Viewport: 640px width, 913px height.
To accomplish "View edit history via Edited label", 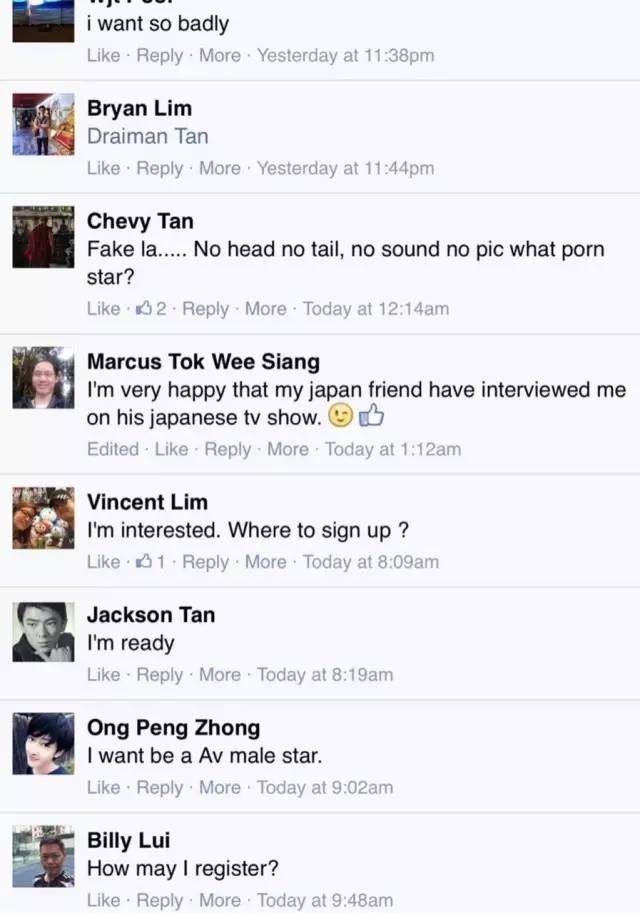I will tap(112, 449).
